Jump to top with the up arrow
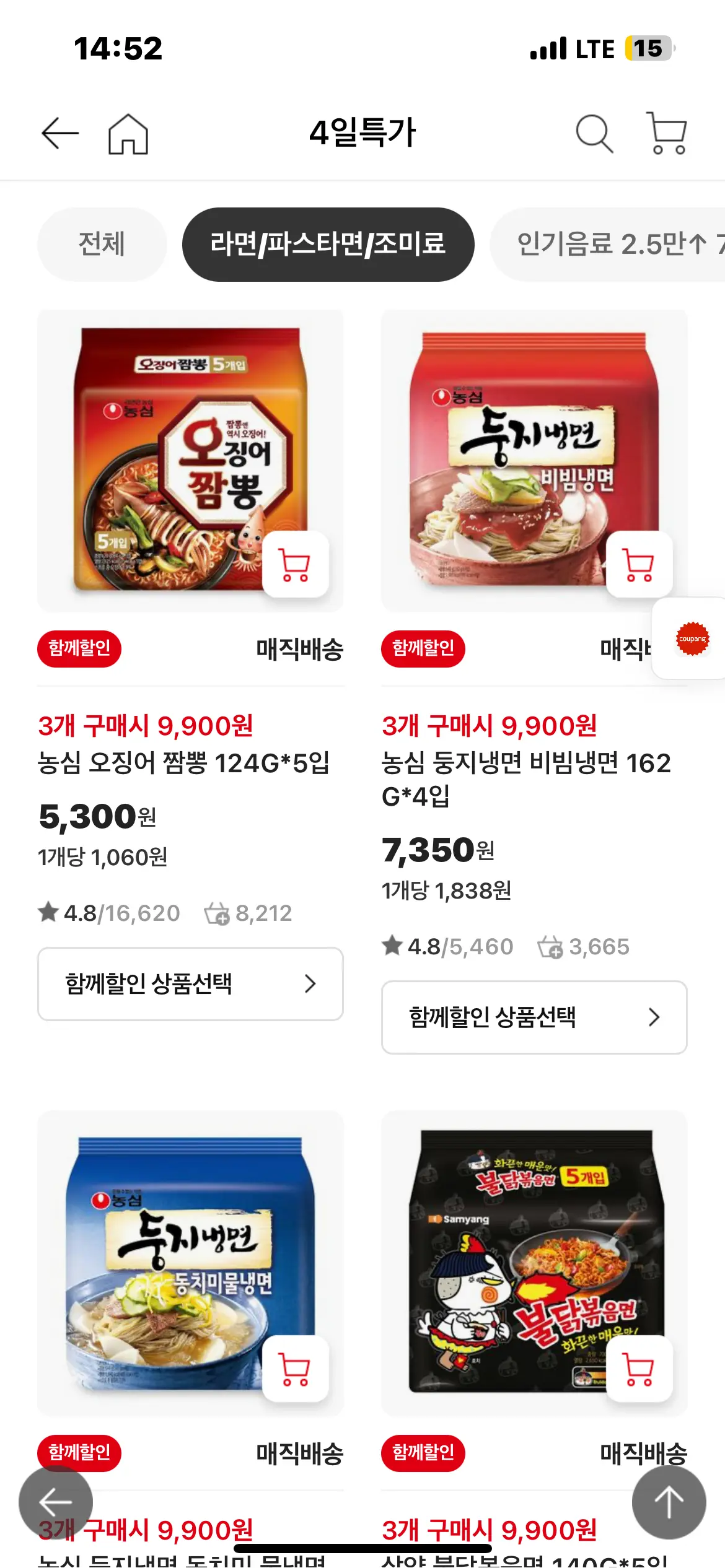This screenshot has width=725, height=1568. 669,1502
